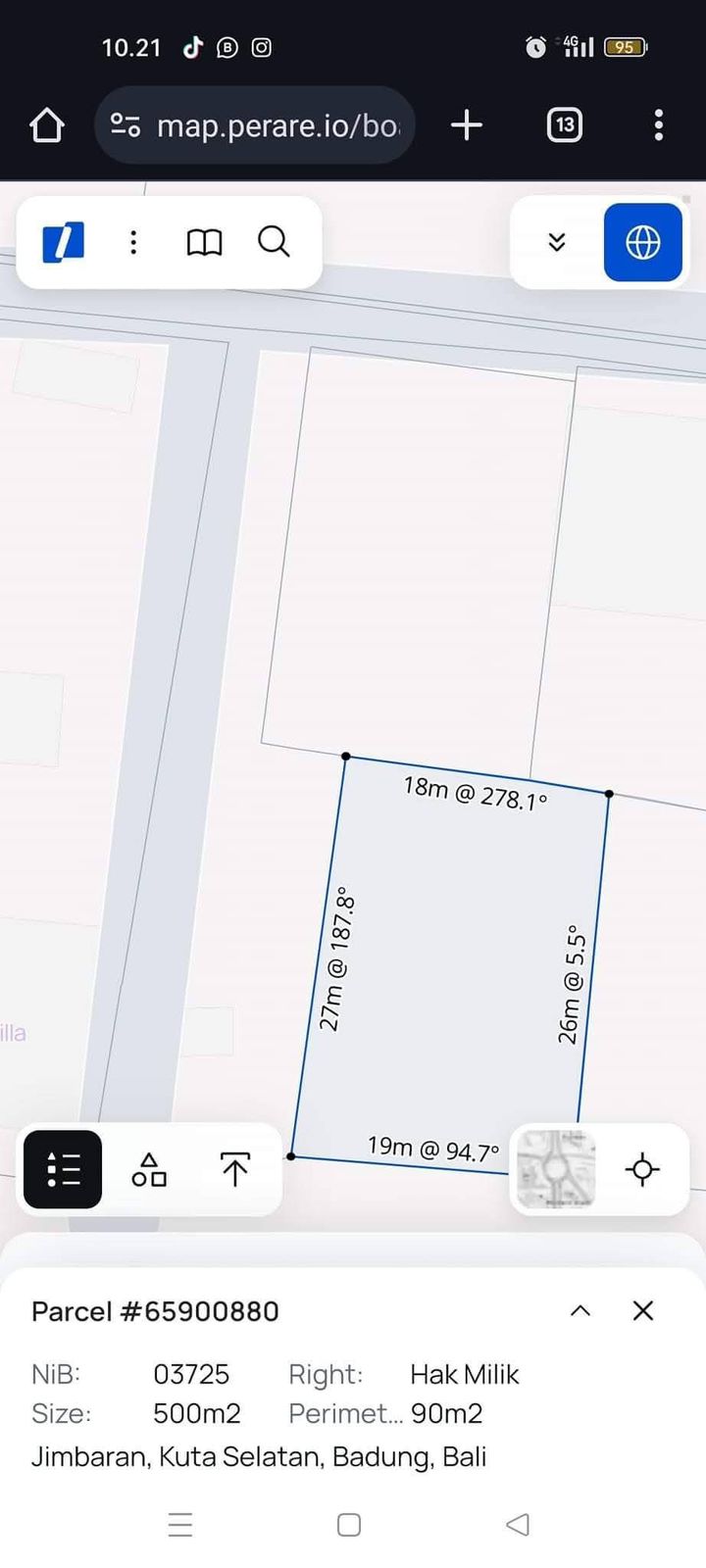706x1568 pixels.
Task: Open the browser overflow menu
Action: (658, 125)
